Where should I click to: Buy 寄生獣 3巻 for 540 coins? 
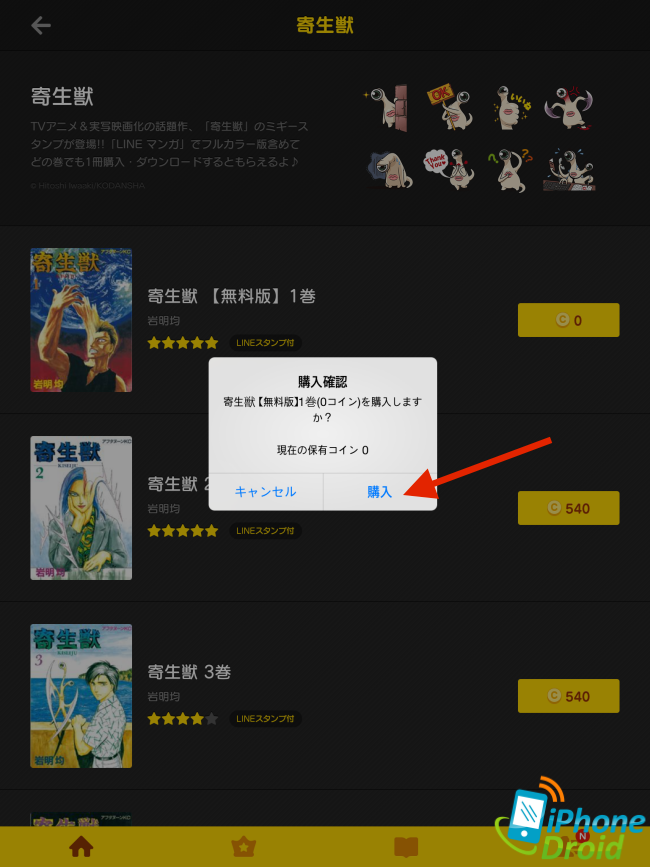tap(568, 696)
